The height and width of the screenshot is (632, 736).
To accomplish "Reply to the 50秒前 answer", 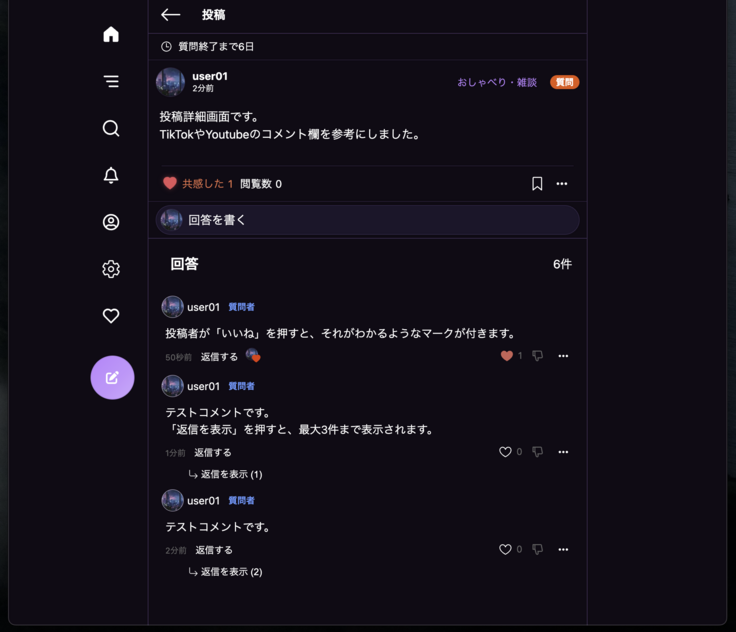I will [219, 357].
